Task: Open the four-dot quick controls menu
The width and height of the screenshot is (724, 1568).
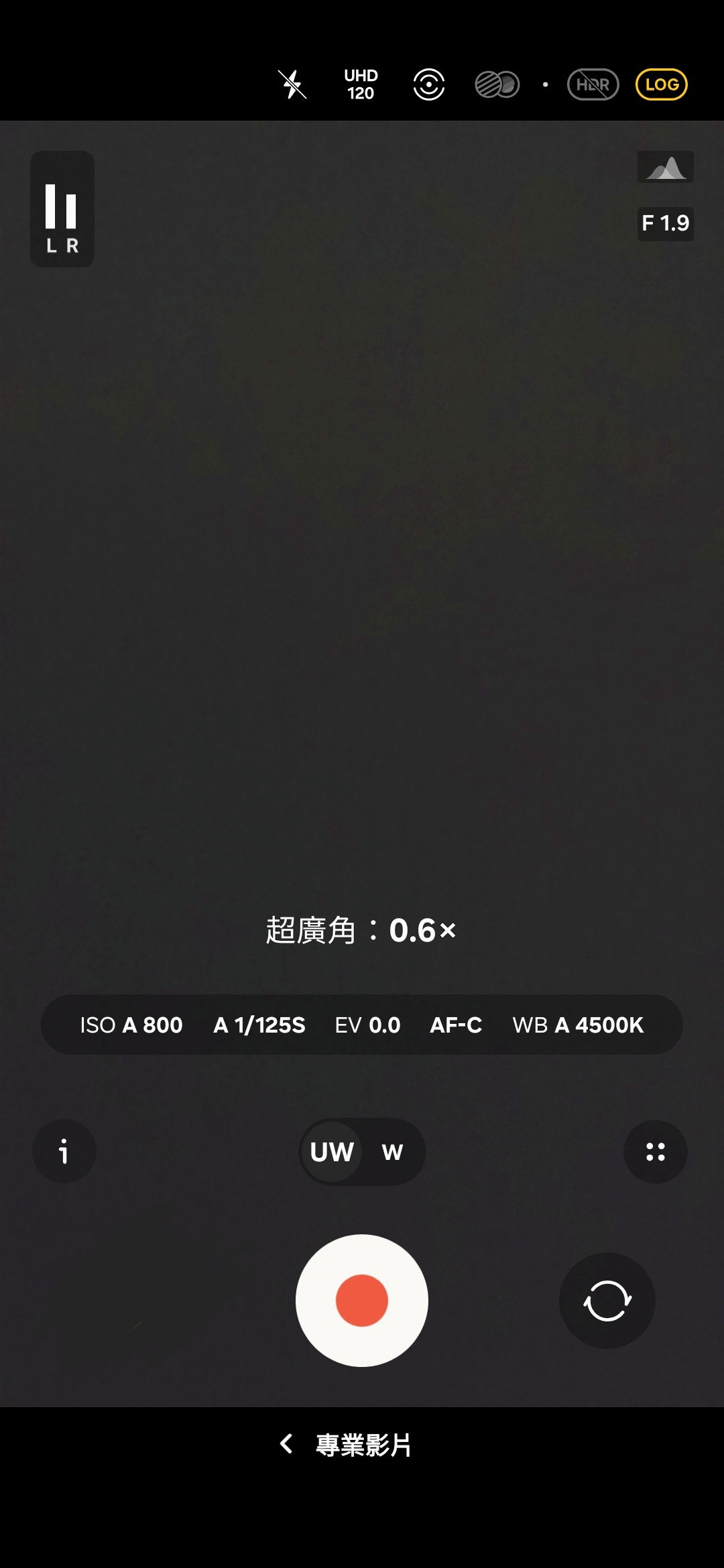Action: point(655,1151)
